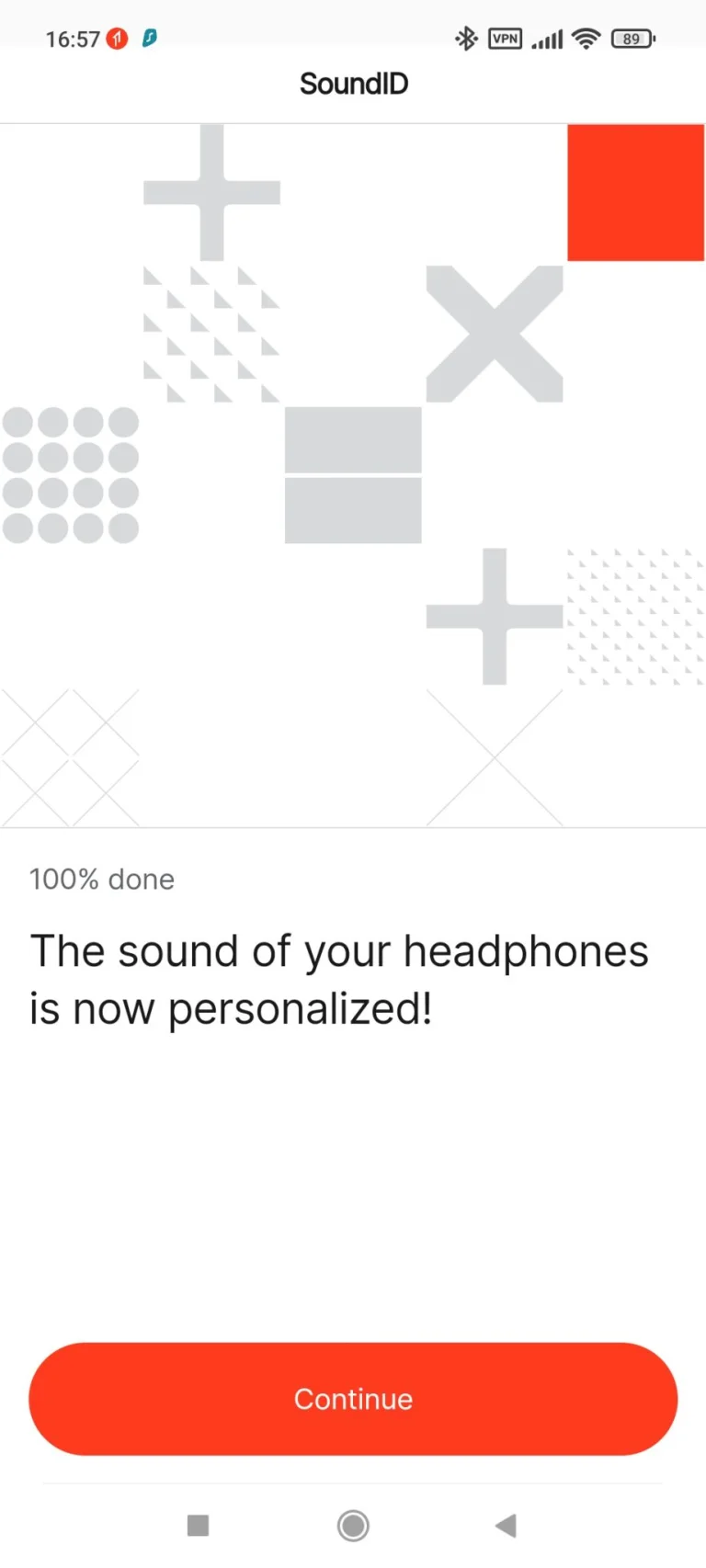
Task: Open recent apps with the square button
Action: coord(198,1526)
